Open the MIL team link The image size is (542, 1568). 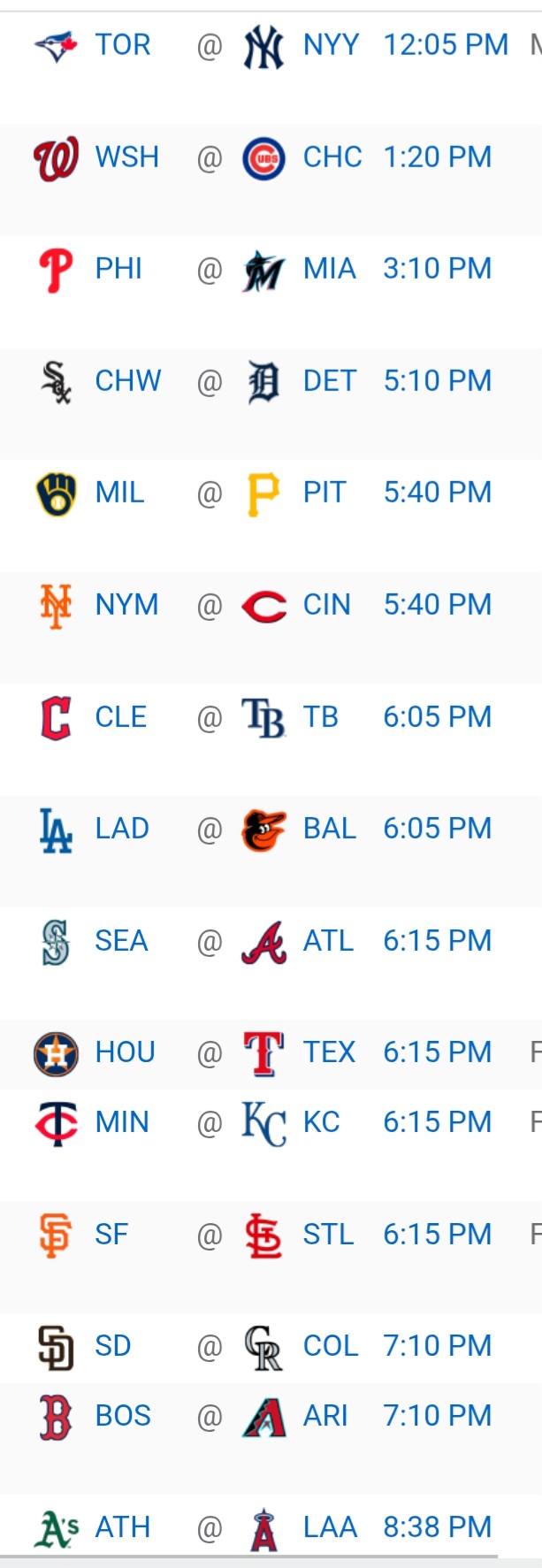(x=119, y=492)
